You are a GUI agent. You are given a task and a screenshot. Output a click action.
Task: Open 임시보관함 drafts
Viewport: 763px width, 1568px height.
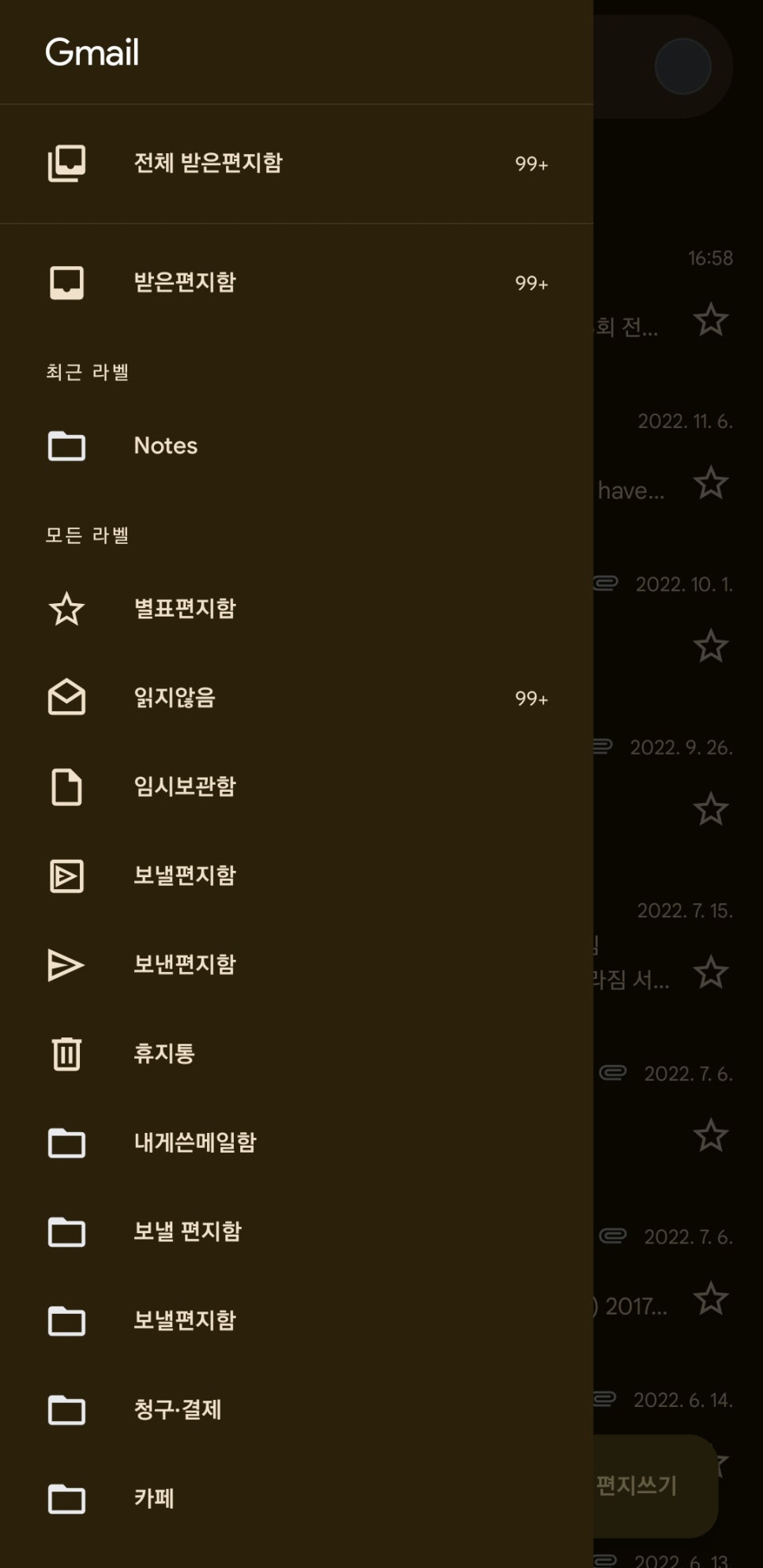296,787
